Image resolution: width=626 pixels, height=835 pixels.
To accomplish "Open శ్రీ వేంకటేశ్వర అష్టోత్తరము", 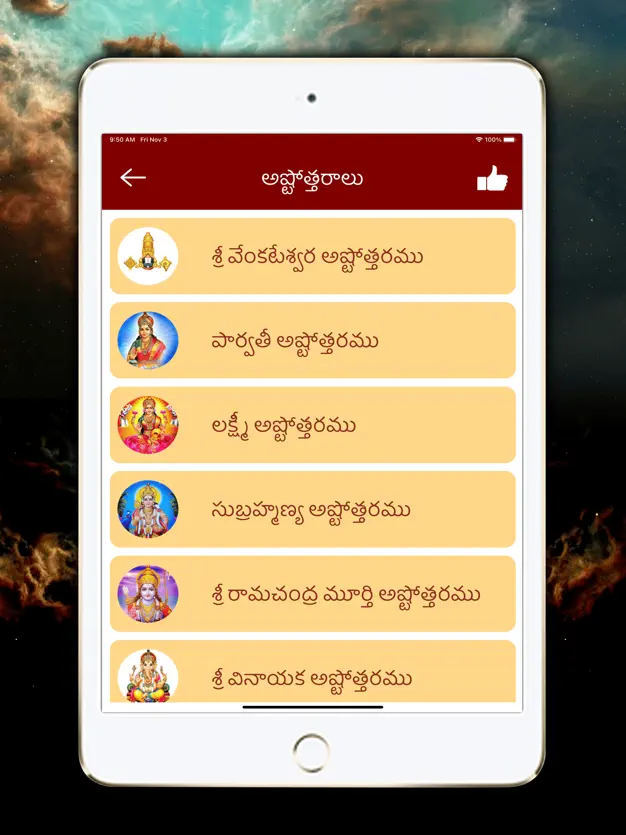I will pos(312,256).
